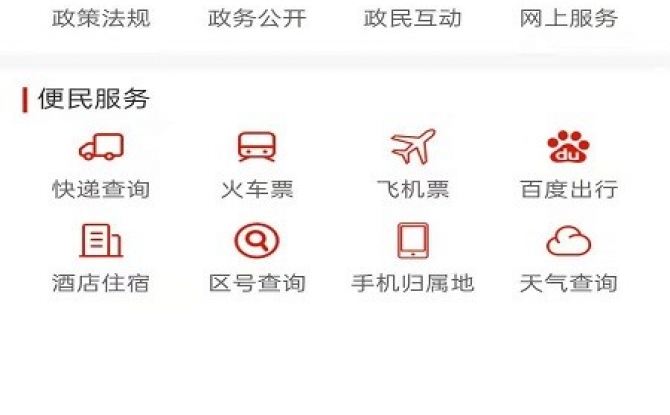The image size is (670, 415).
Task: Launch 百度出行 travel service
Action: pyautogui.click(x=569, y=163)
